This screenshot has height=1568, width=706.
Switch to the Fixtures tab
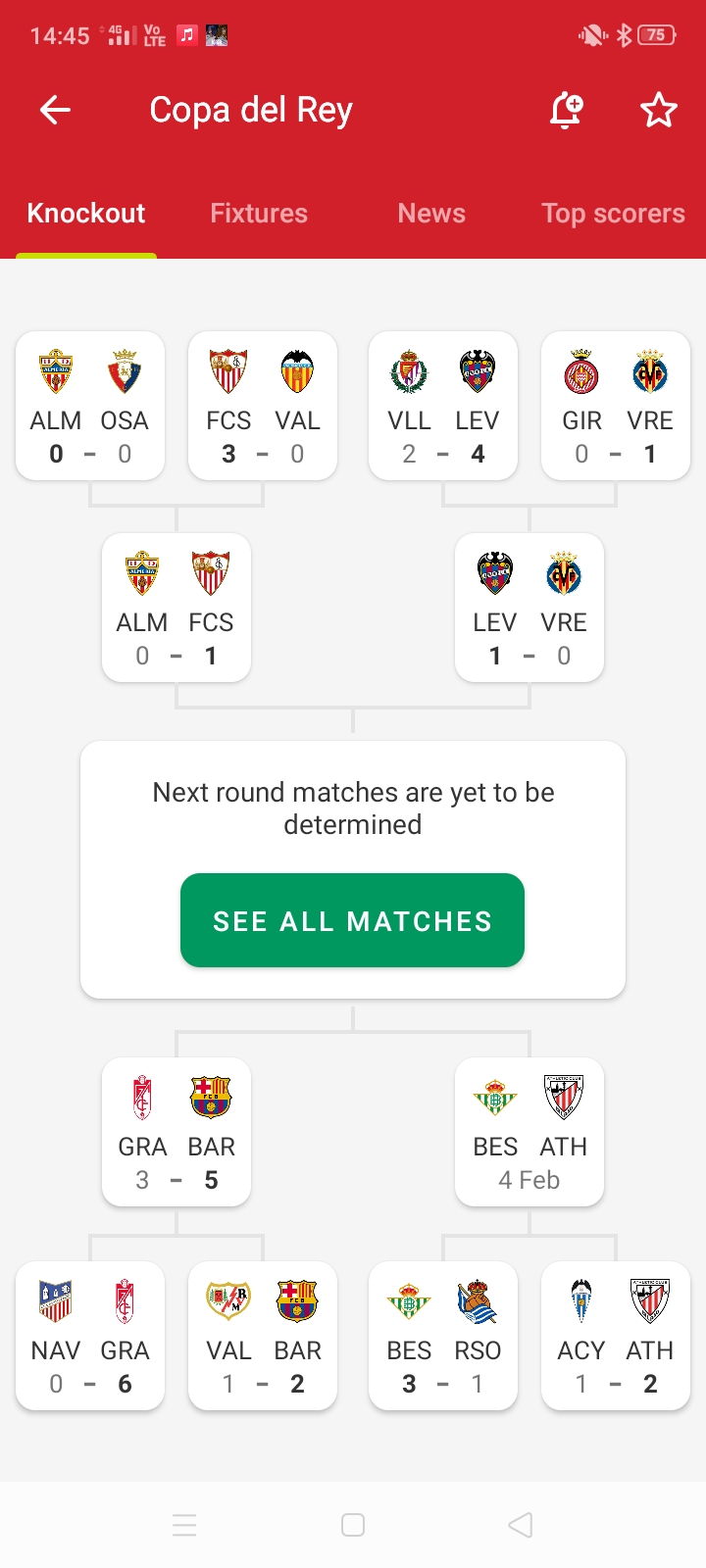259,213
